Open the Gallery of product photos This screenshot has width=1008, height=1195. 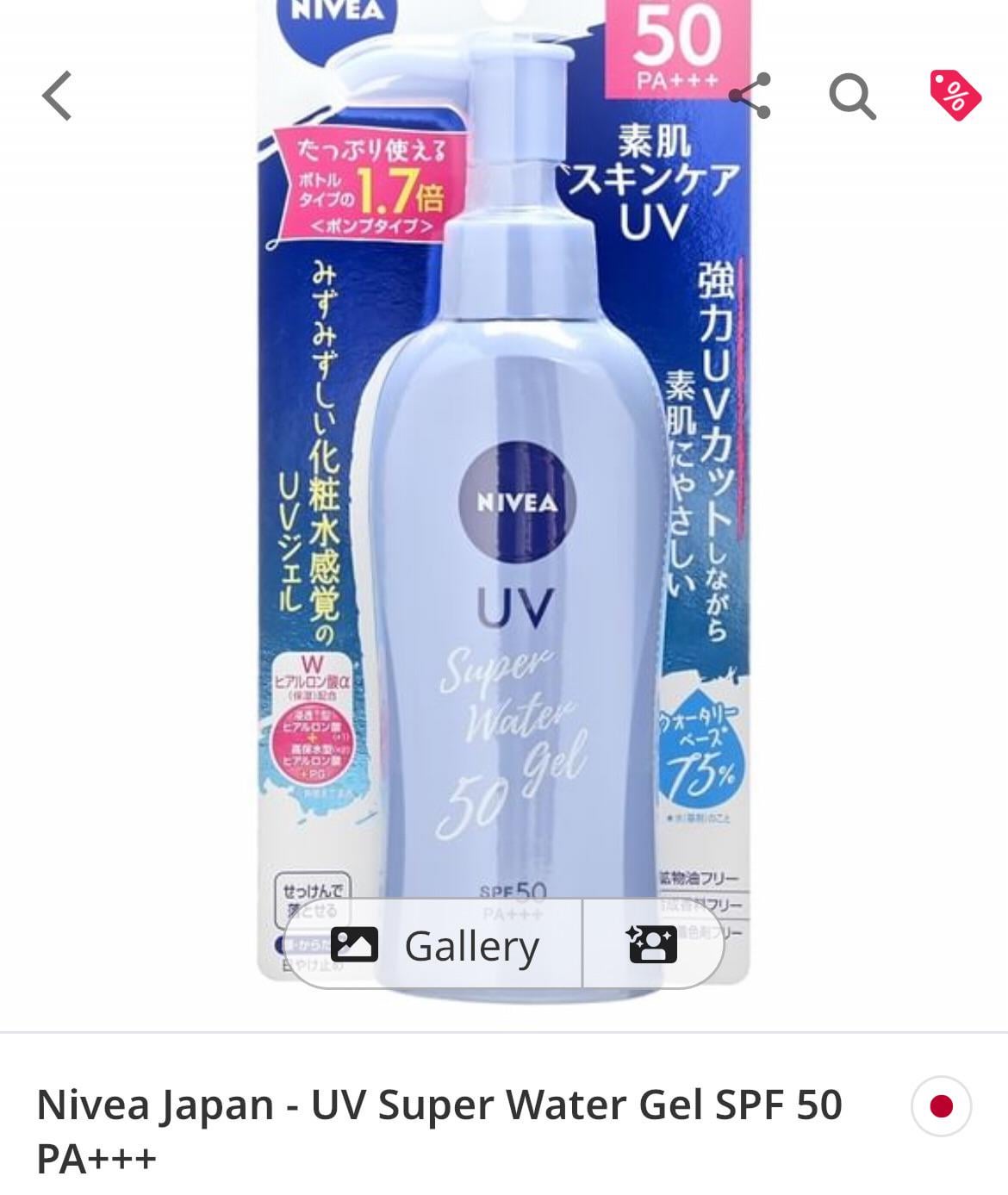click(435, 945)
